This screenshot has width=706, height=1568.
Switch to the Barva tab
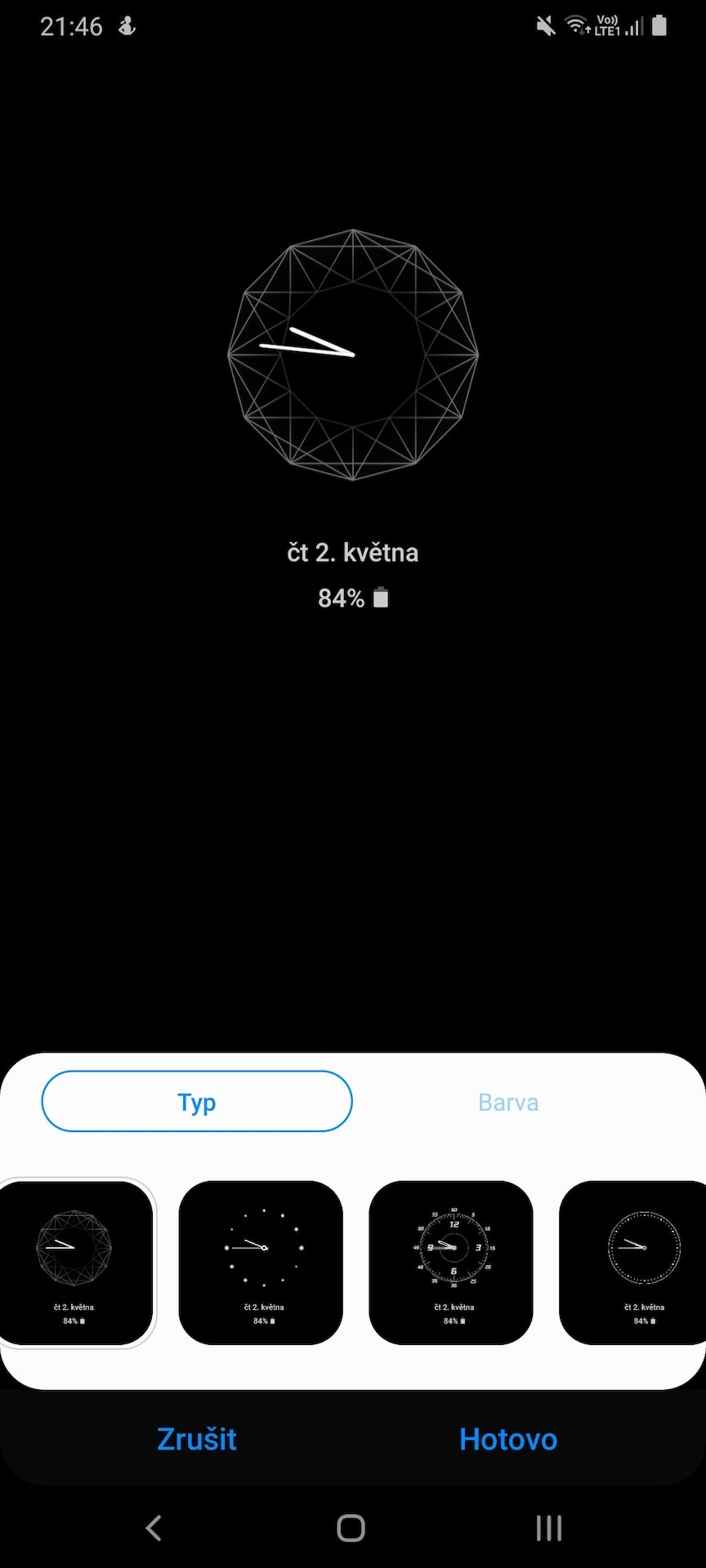507,1102
